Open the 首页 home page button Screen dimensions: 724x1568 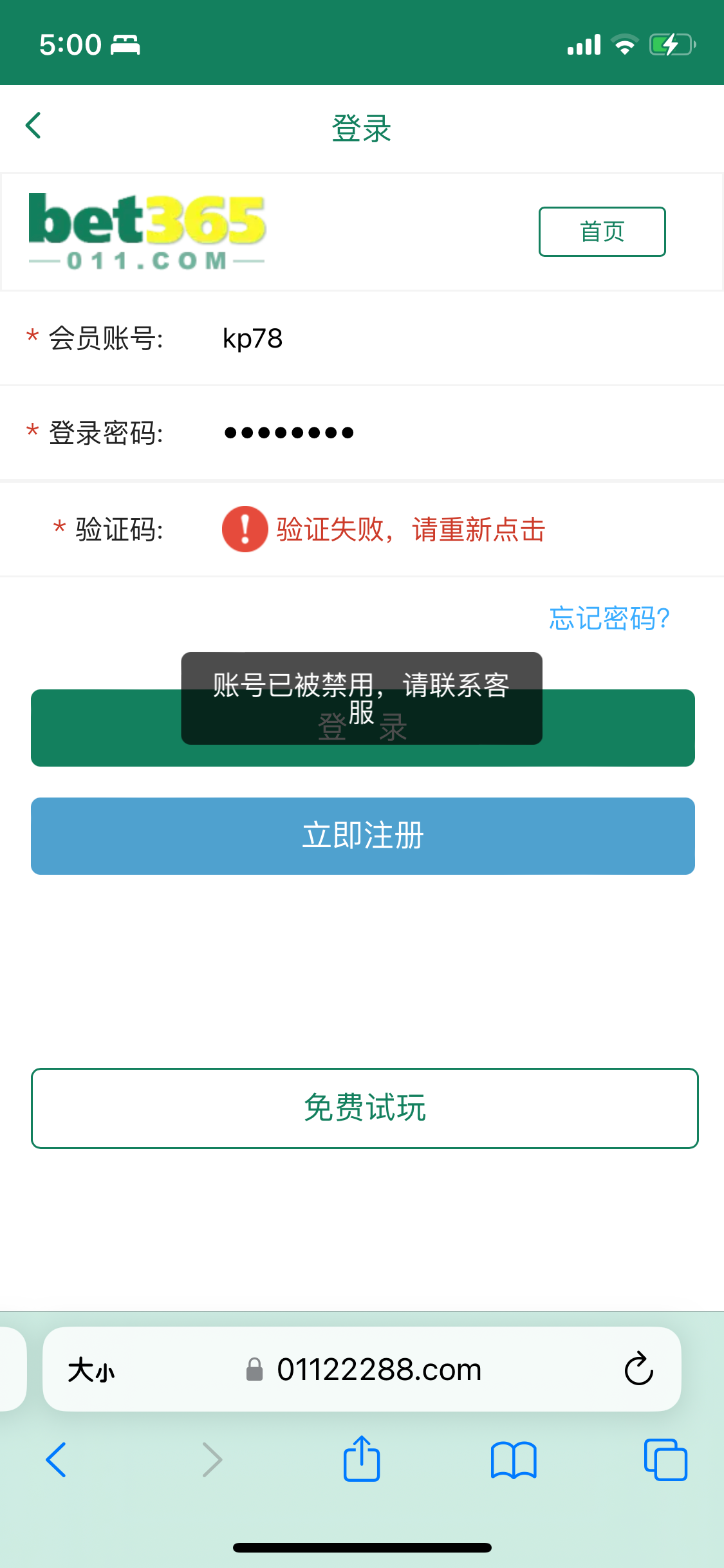[602, 232]
